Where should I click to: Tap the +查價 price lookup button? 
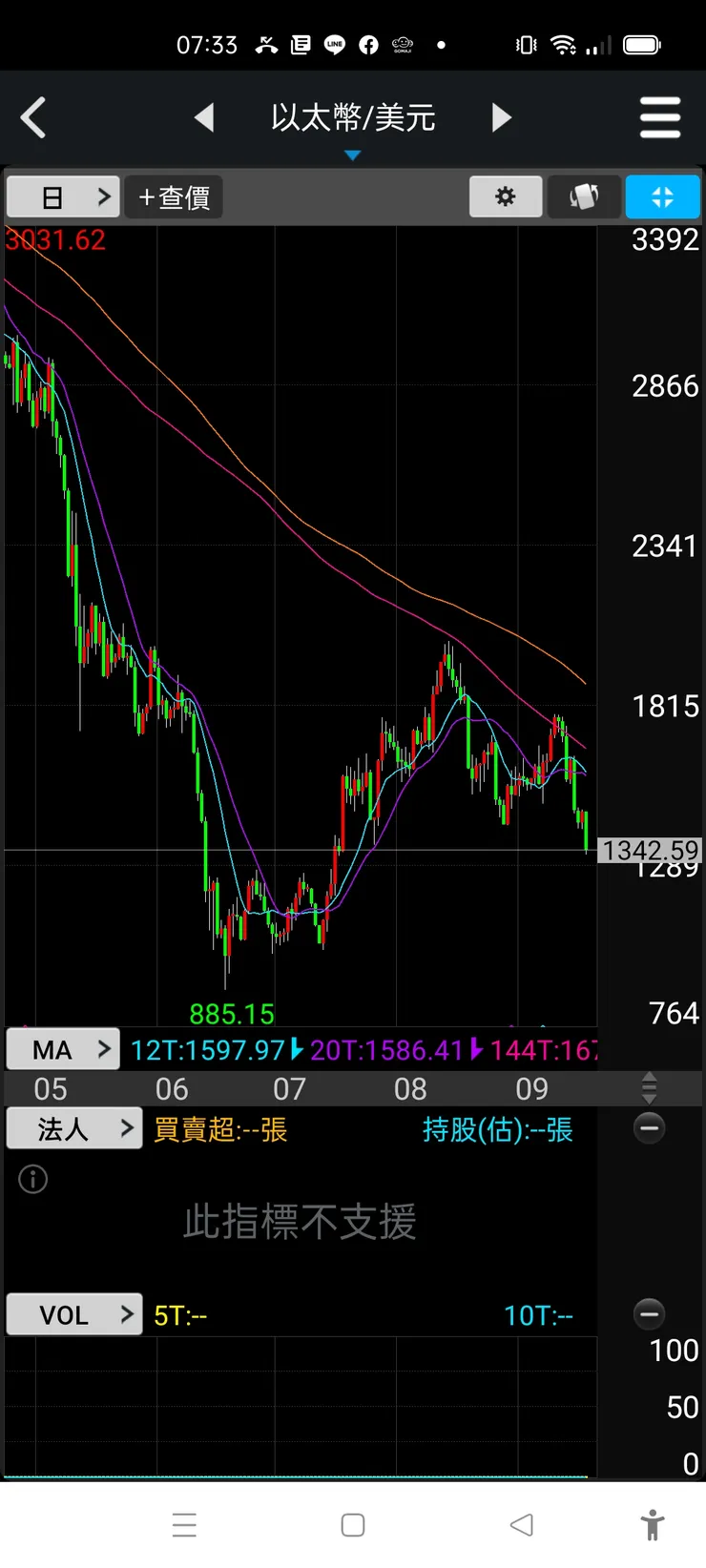click(x=174, y=197)
